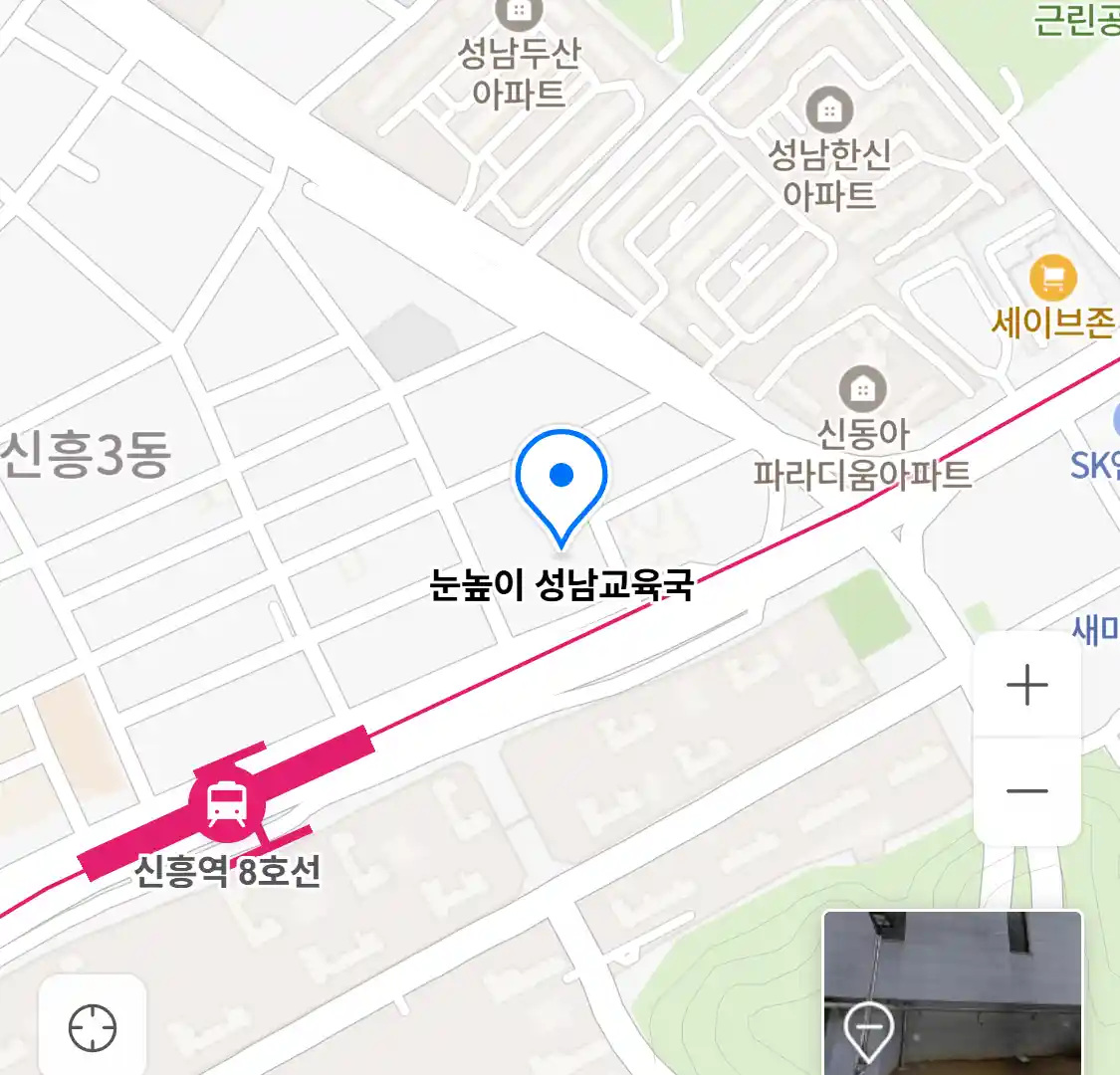Image resolution: width=1120 pixels, height=1075 pixels.
Task: Center map on current location
Action: 93,1028
